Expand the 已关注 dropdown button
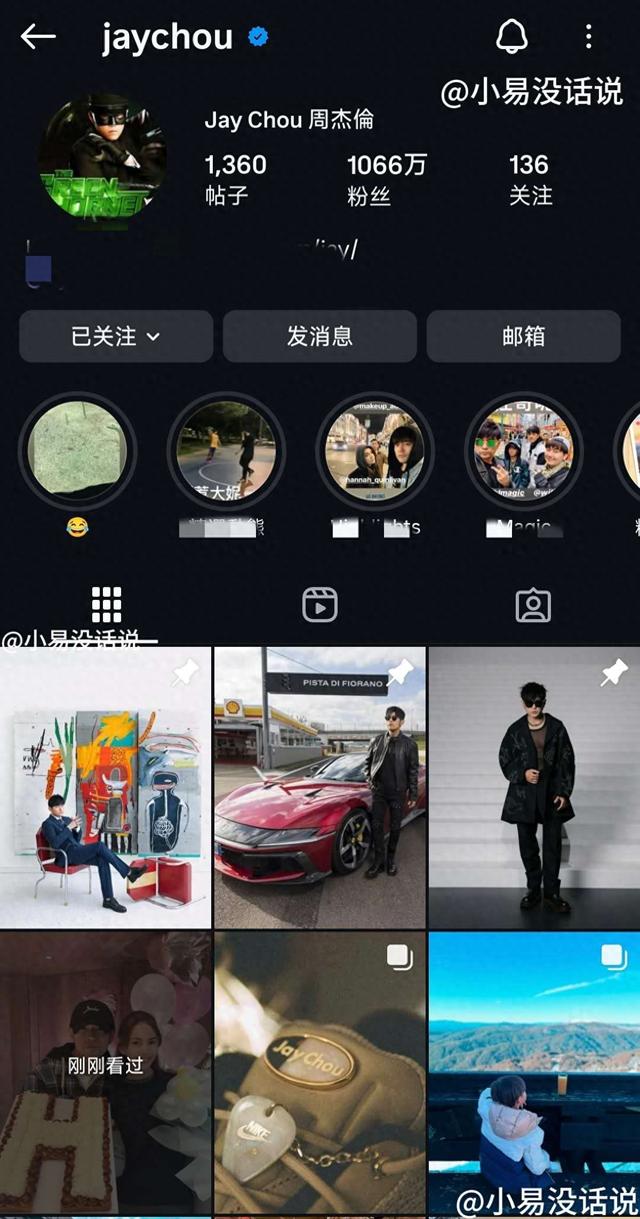The height and width of the screenshot is (1219, 640). [116, 336]
